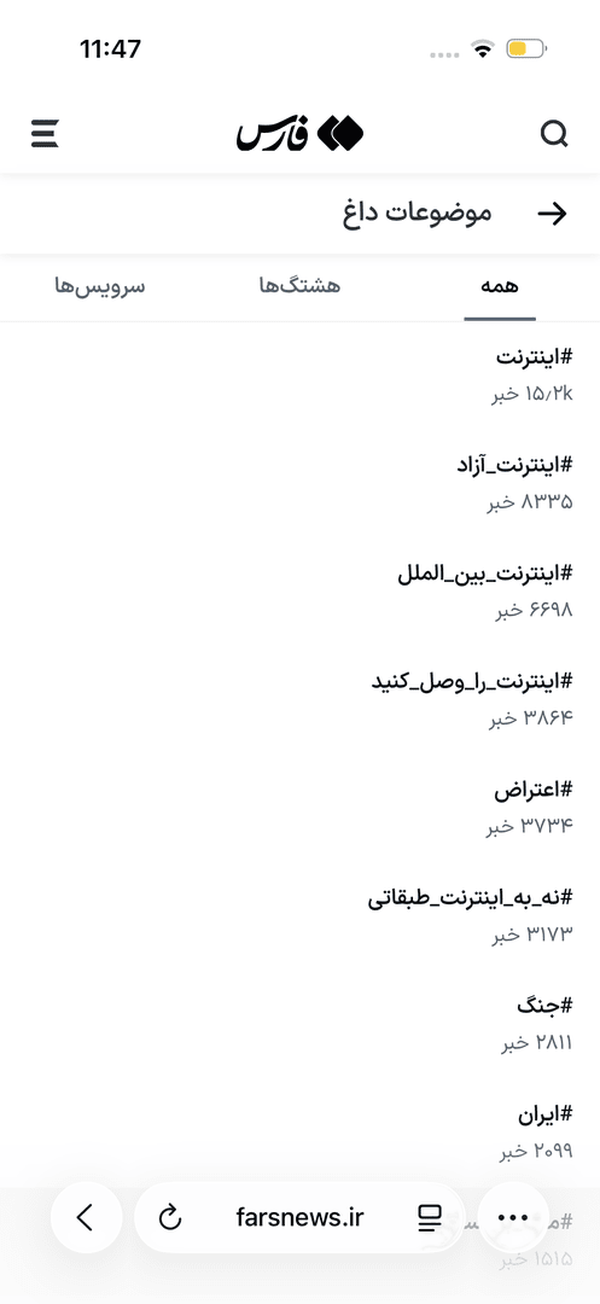This screenshot has height=1304, width=600.
Task: Open the hamburger menu
Action: (44, 133)
